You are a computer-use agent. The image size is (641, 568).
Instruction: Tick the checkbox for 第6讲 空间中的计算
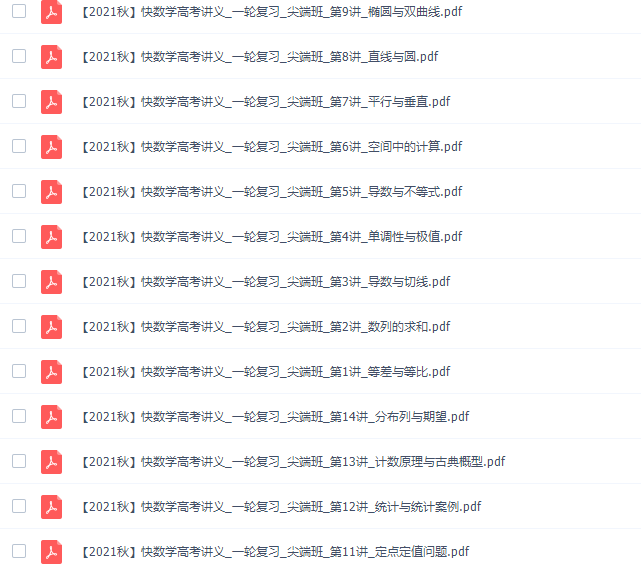(x=19, y=146)
